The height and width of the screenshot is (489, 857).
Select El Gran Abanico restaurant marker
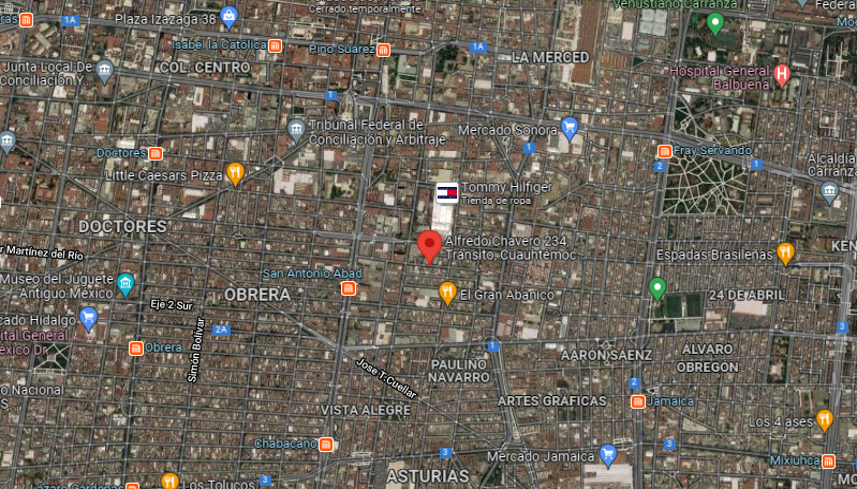coord(448,293)
